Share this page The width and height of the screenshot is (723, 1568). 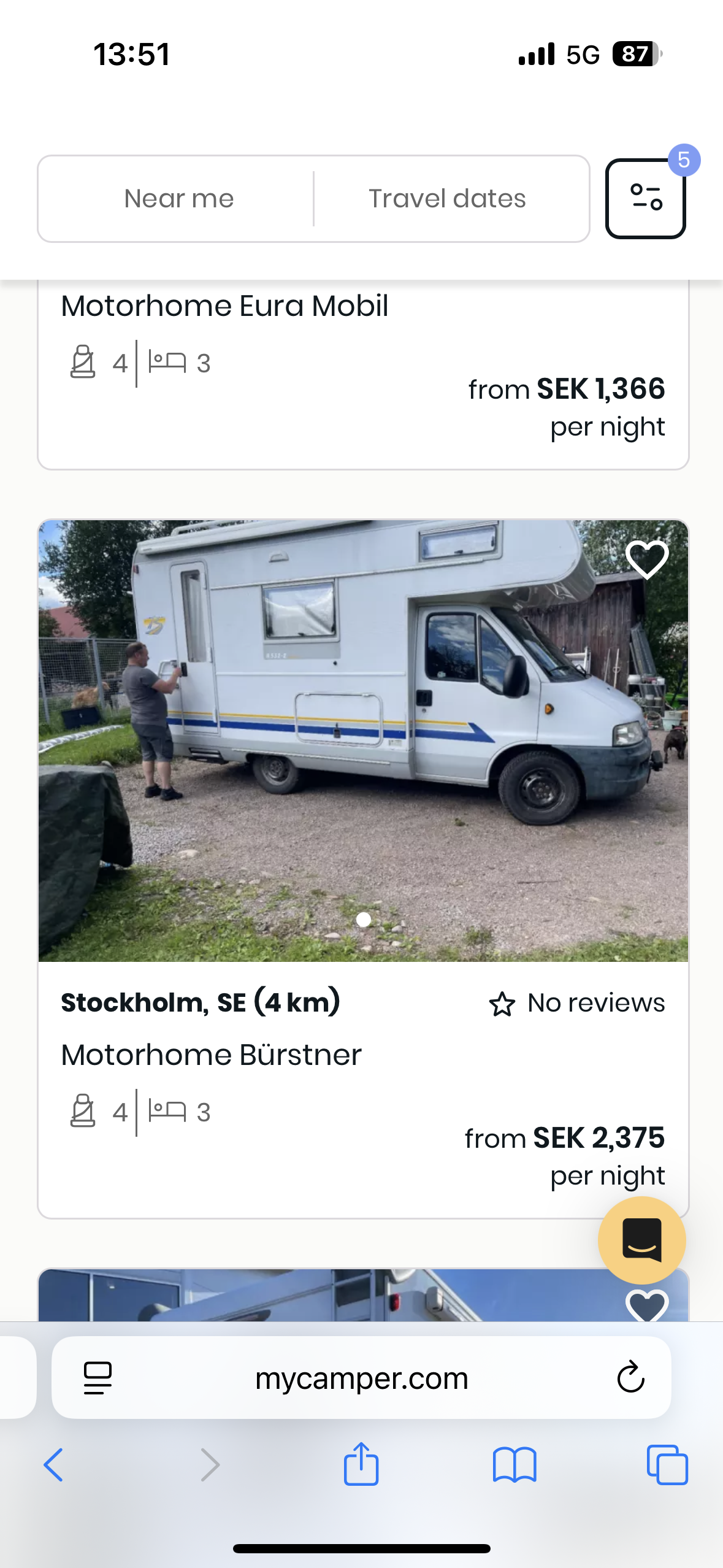pyautogui.click(x=361, y=1465)
